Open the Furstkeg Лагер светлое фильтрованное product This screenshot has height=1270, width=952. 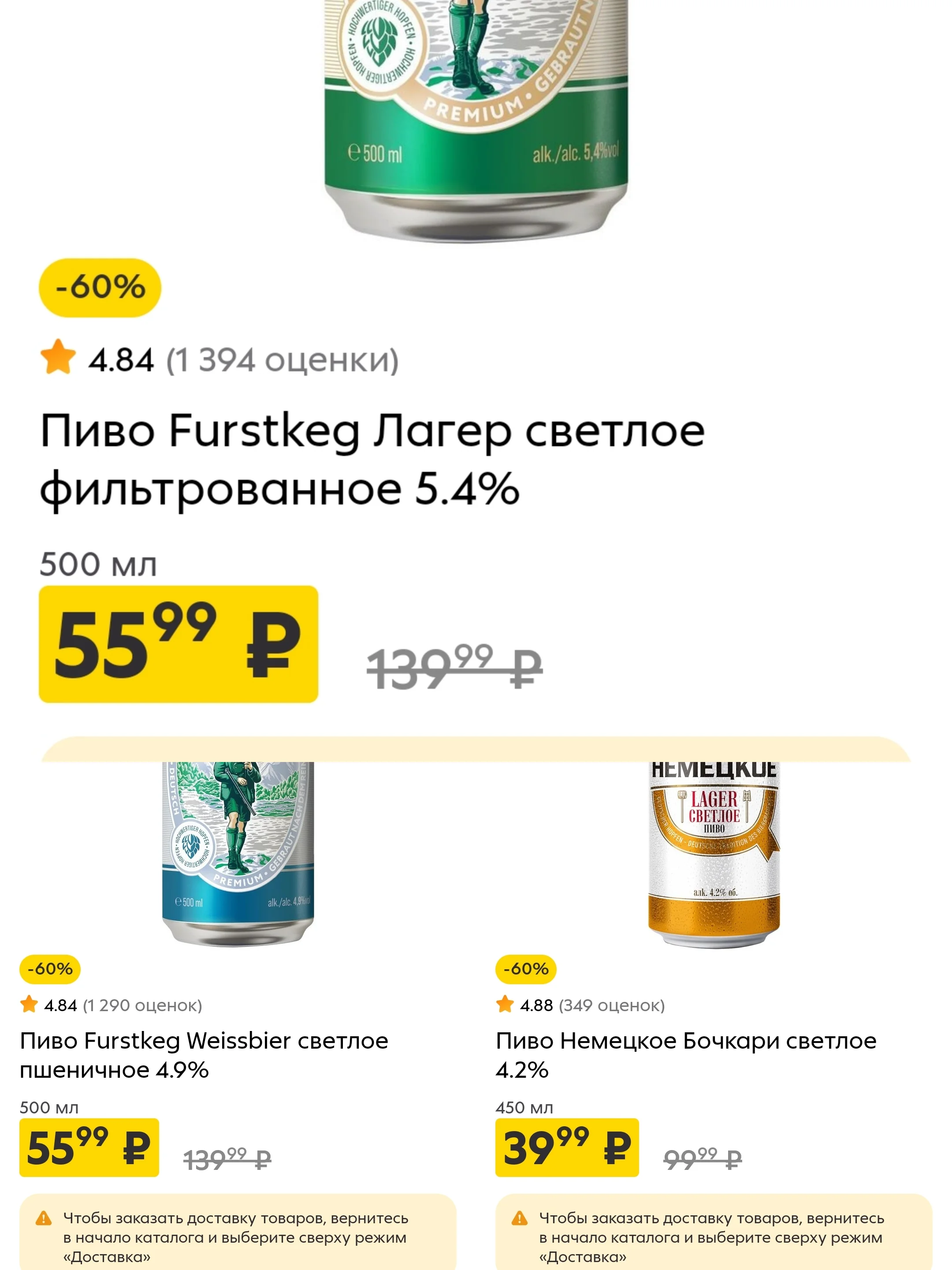click(x=372, y=460)
